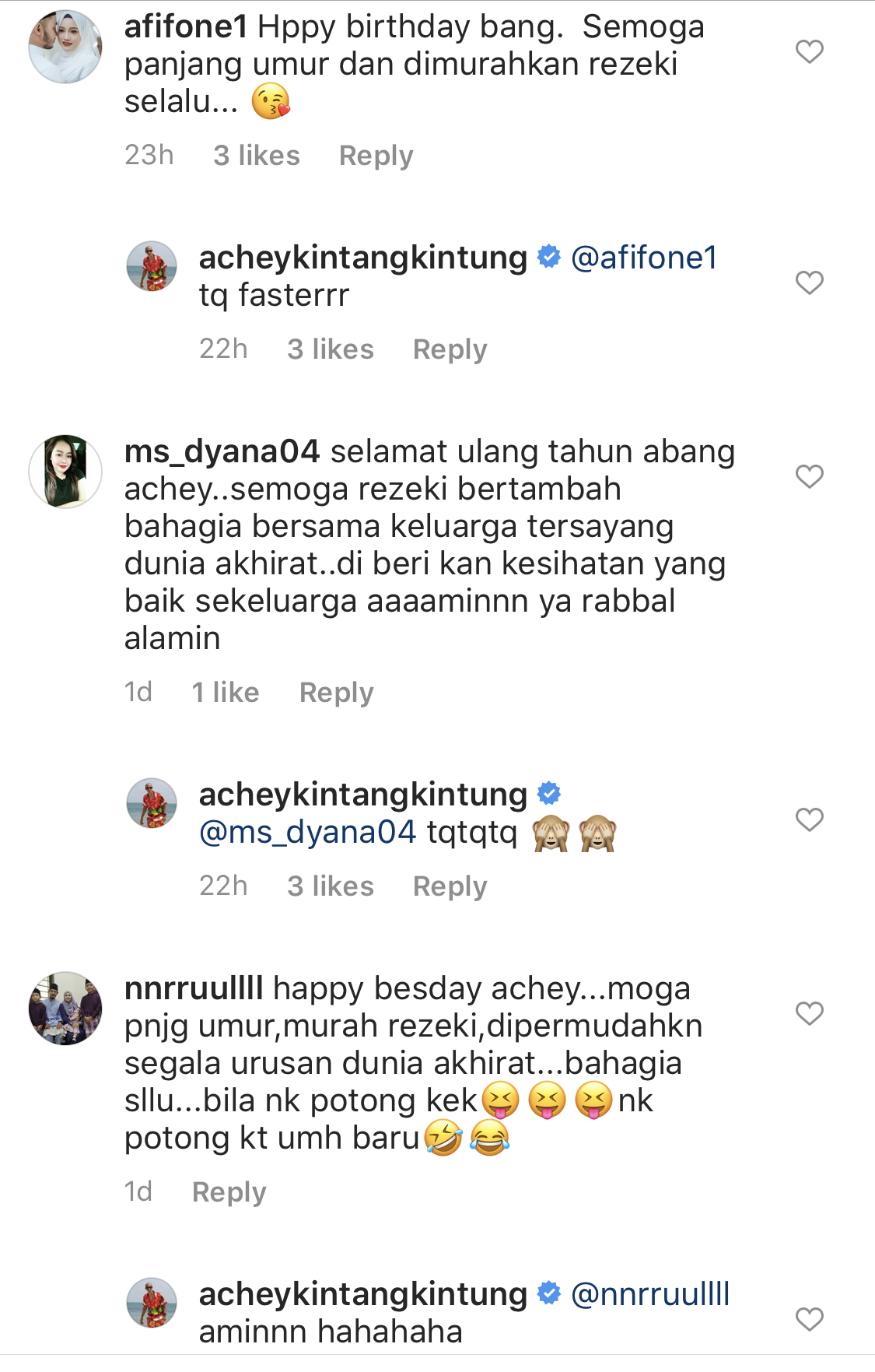Open nnrruullll's username profile
Image resolution: width=875 pixels, height=1372 pixels.
[194, 989]
